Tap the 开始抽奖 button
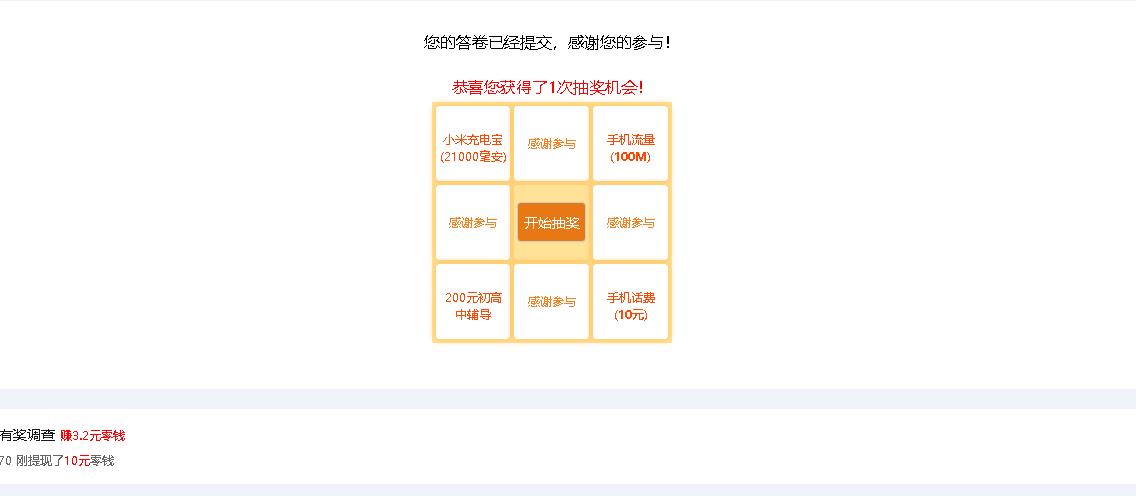This screenshot has height=496, width=1136. click(x=551, y=222)
